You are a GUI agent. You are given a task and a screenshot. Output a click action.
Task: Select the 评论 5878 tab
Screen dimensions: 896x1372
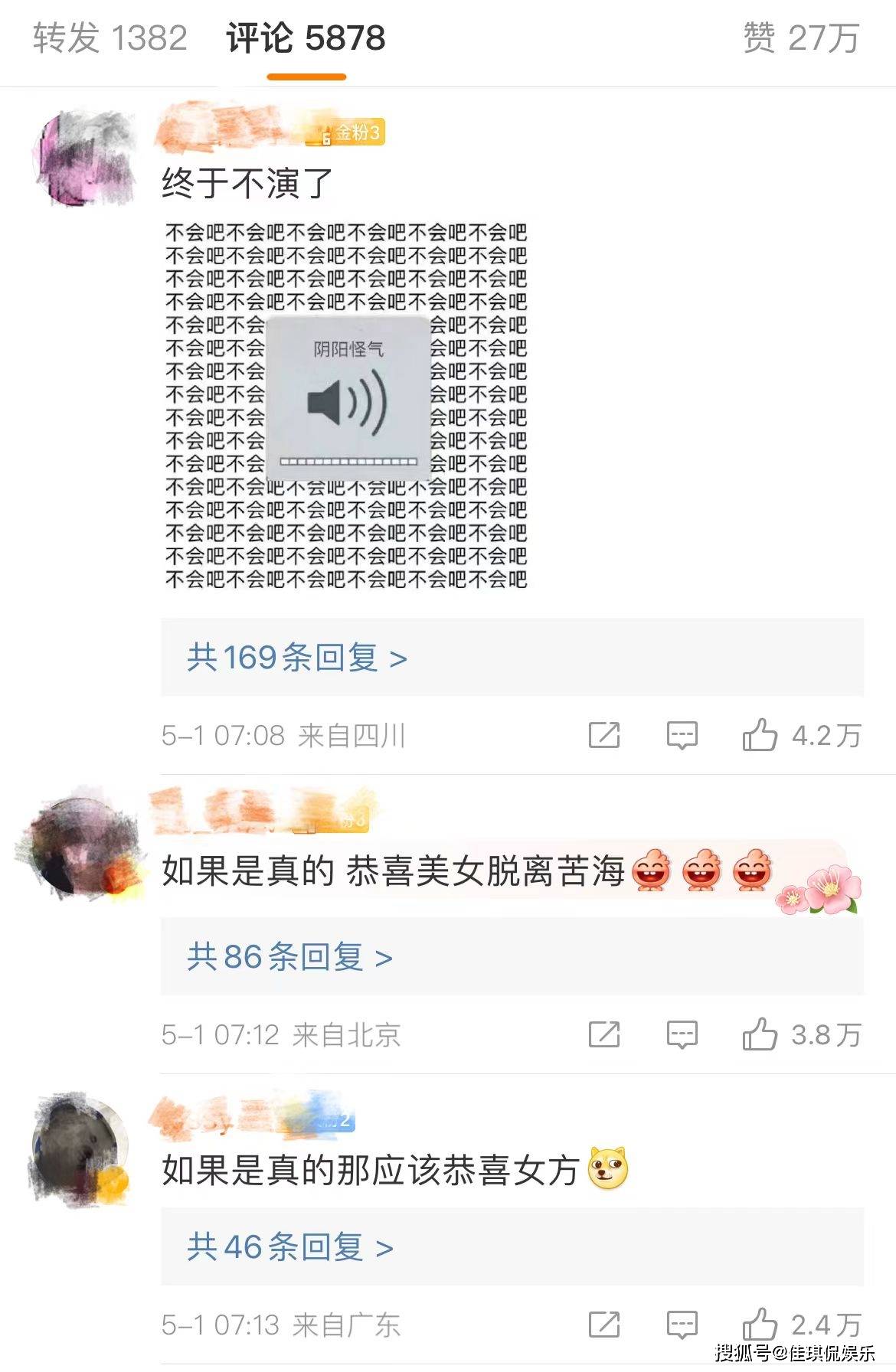306,38
